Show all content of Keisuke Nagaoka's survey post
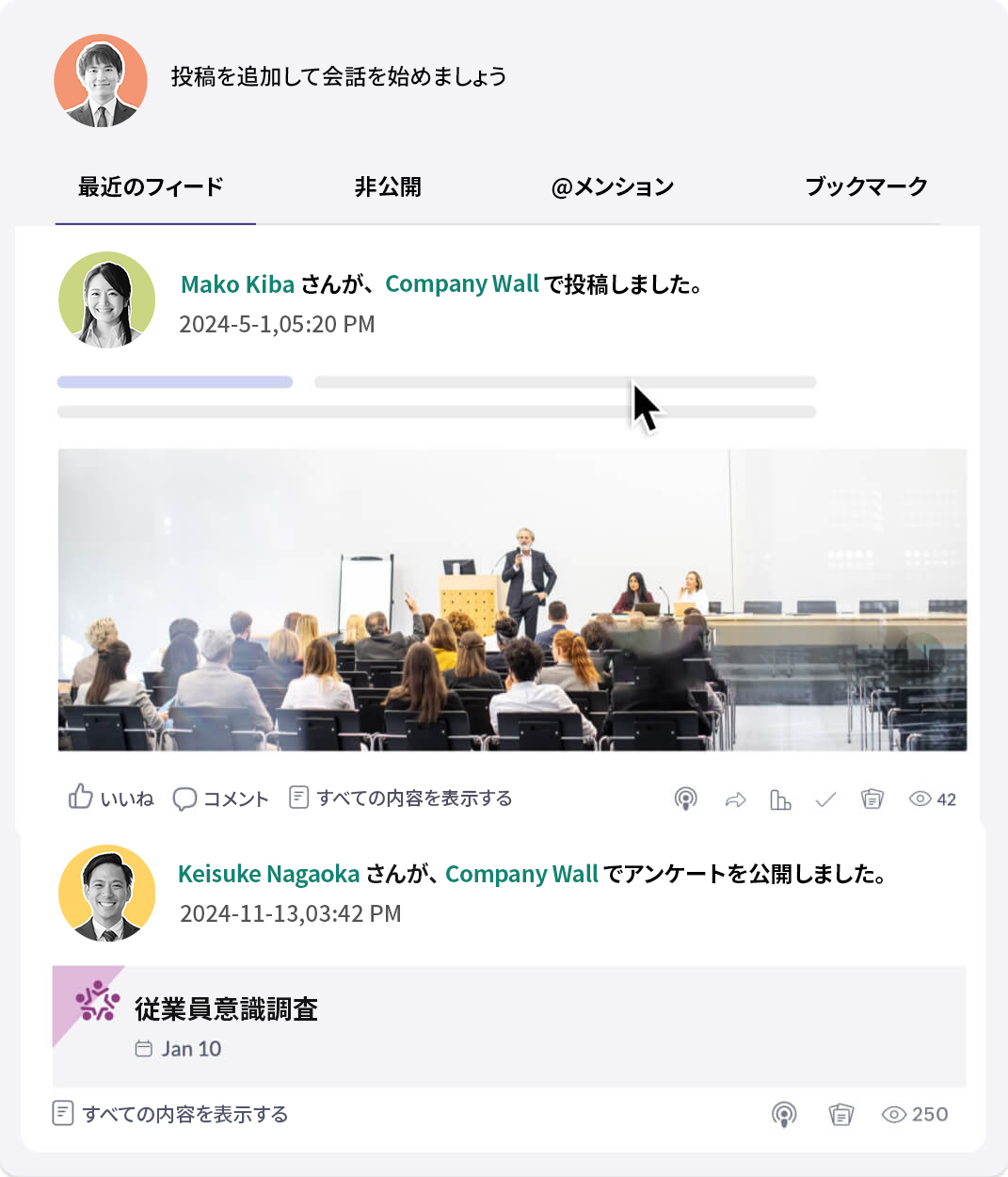 (170, 1114)
